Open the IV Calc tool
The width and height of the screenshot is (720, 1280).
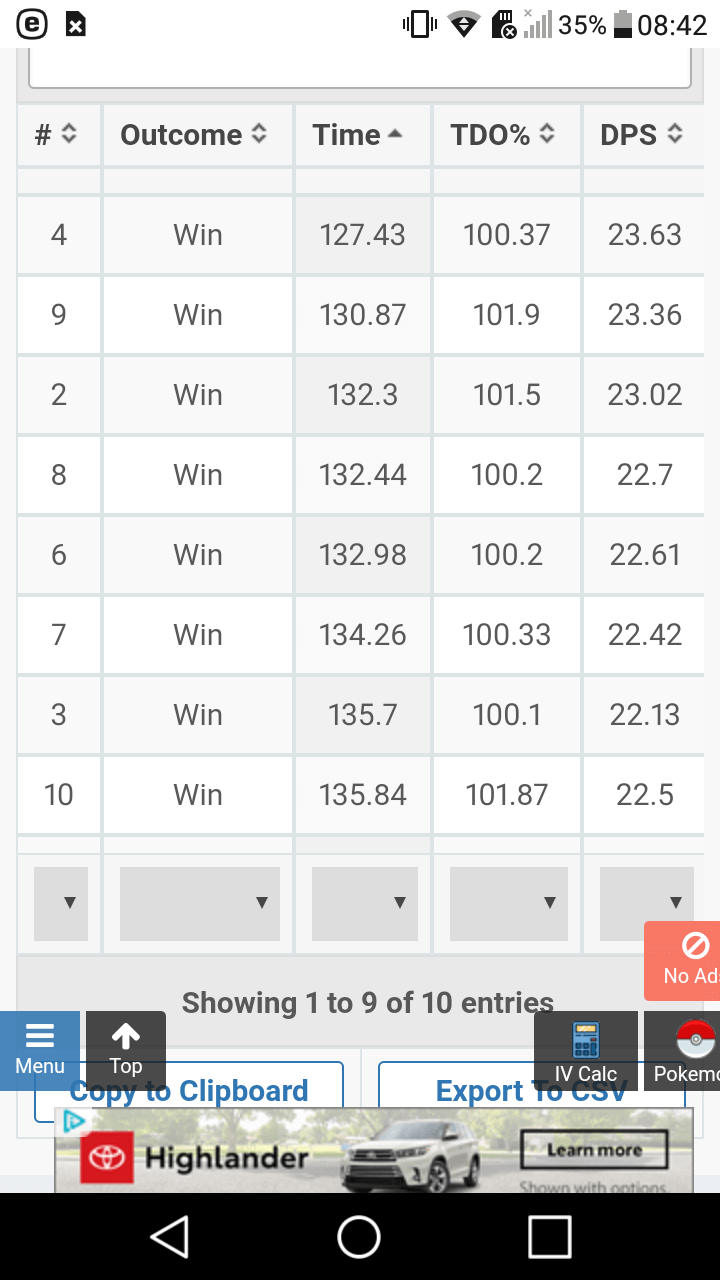pos(586,1050)
